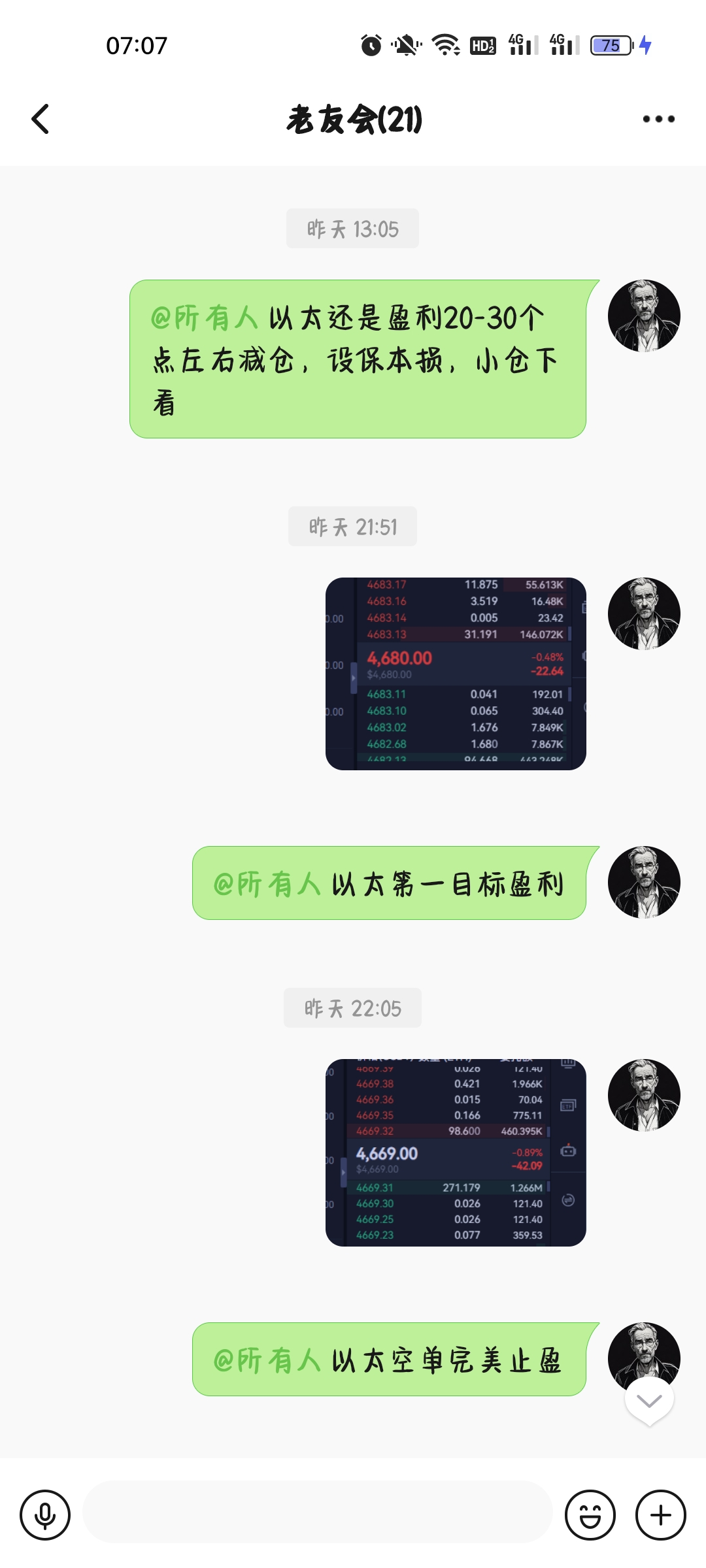Screen dimensions: 706x1568
Task: Open the image showing price 4,669.00
Action: click(x=456, y=1152)
